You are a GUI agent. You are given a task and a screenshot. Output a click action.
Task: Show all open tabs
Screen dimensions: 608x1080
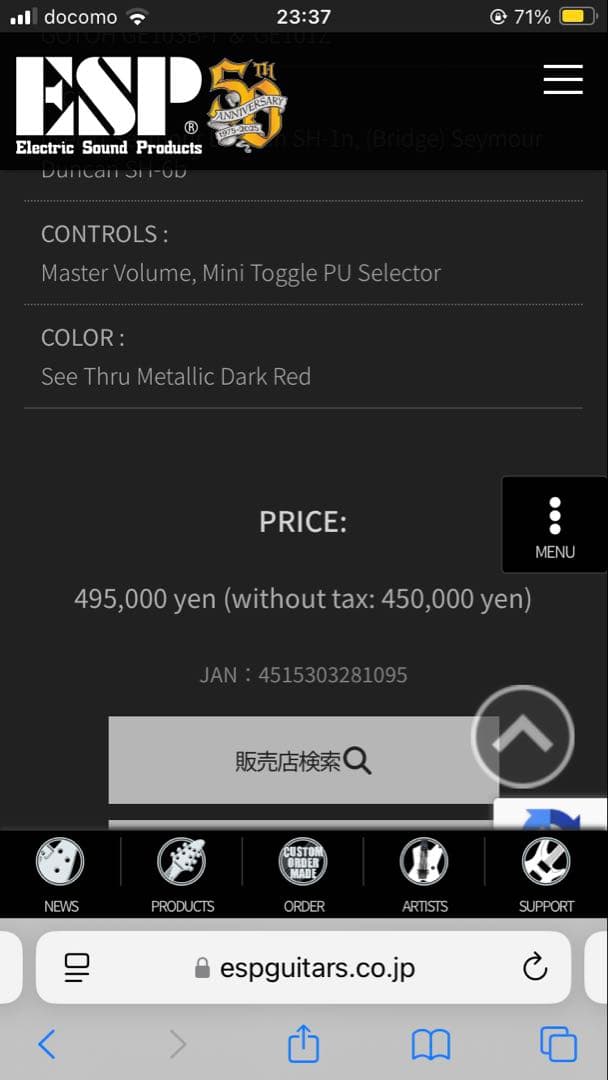point(558,1045)
